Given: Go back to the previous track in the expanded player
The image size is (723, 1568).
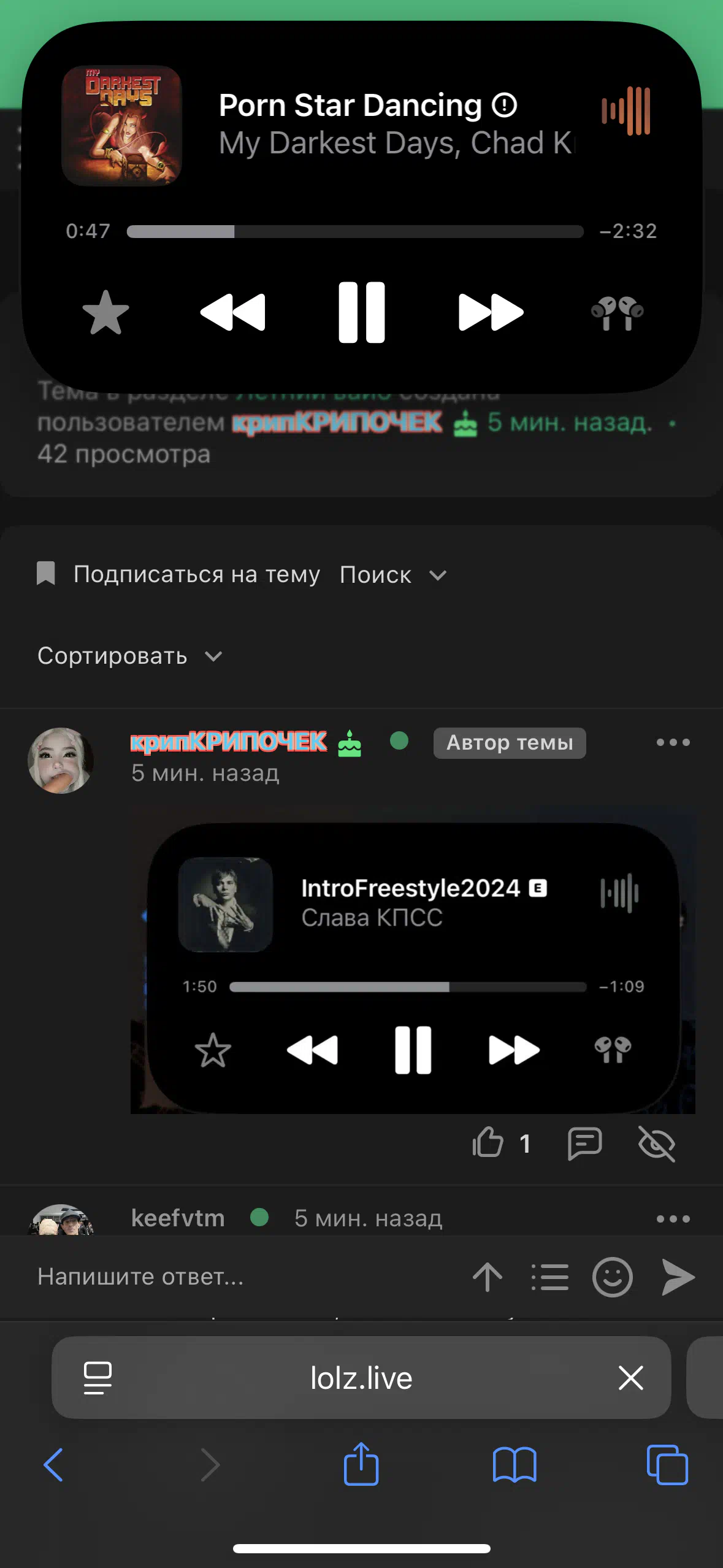Looking at the screenshot, I should click(x=233, y=312).
